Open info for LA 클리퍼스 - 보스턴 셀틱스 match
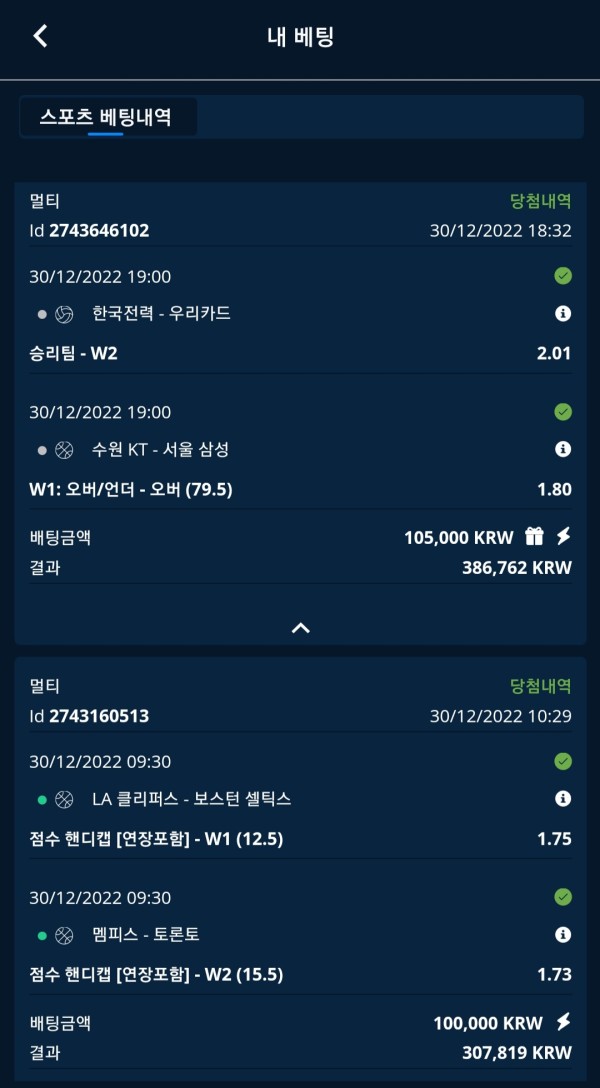The width and height of the screenshot is (600, 1088). tap(562, 799)
